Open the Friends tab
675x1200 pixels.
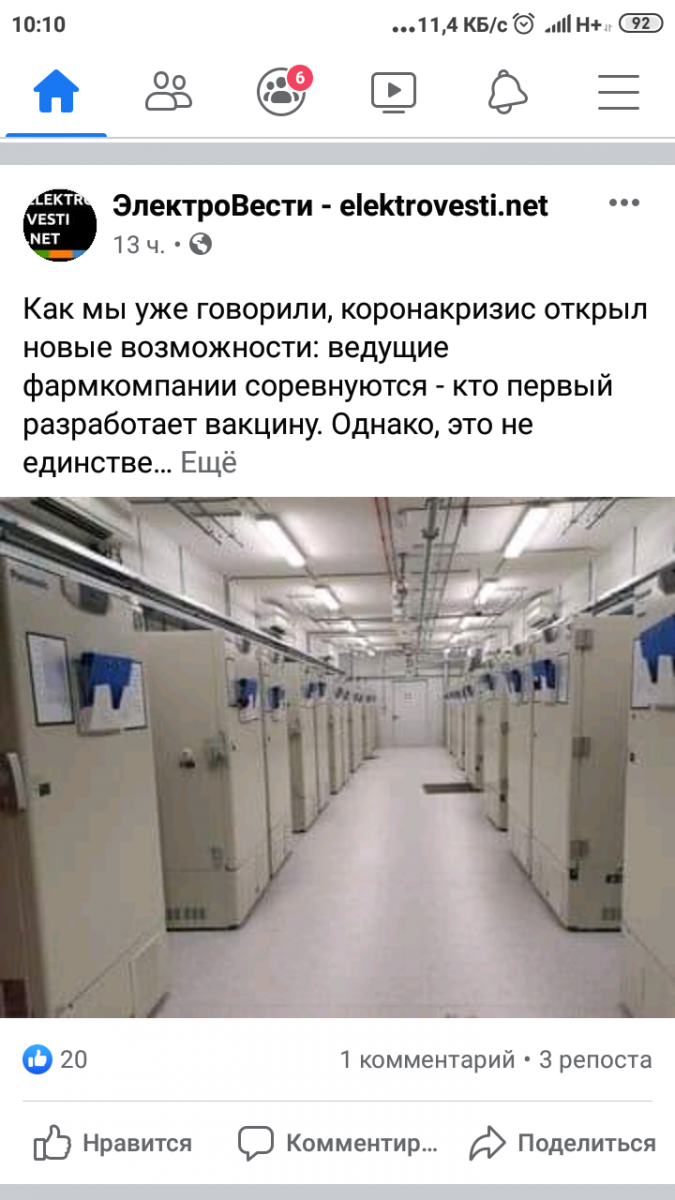(168, 92)
